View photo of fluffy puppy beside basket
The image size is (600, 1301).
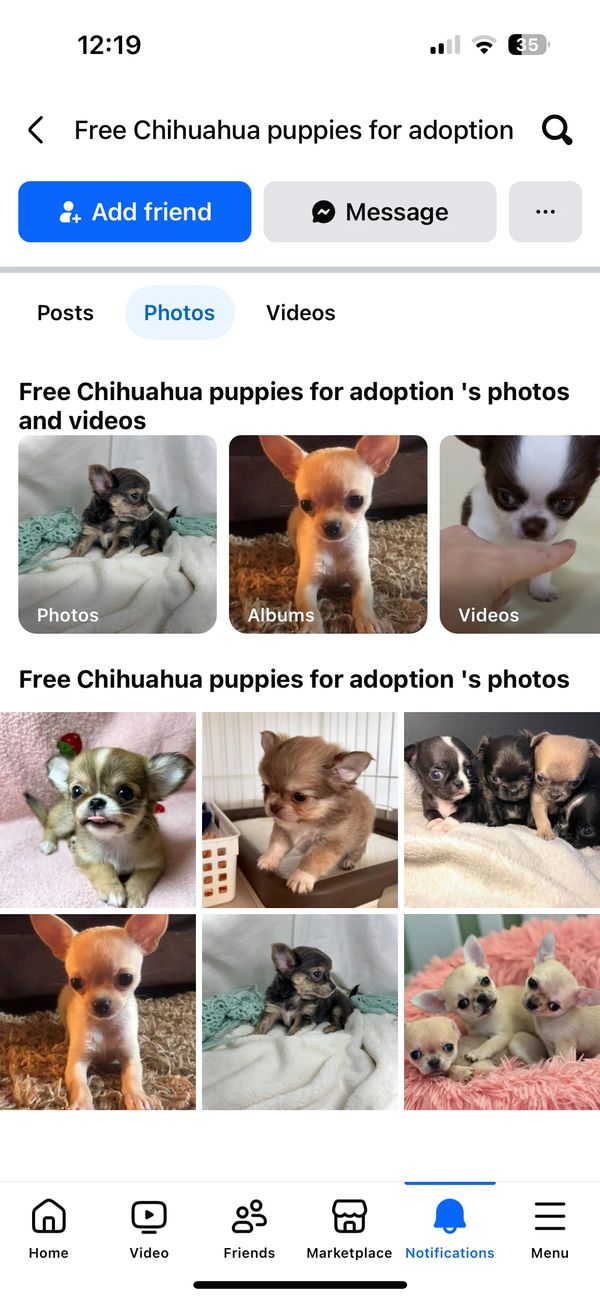[300, 810]
